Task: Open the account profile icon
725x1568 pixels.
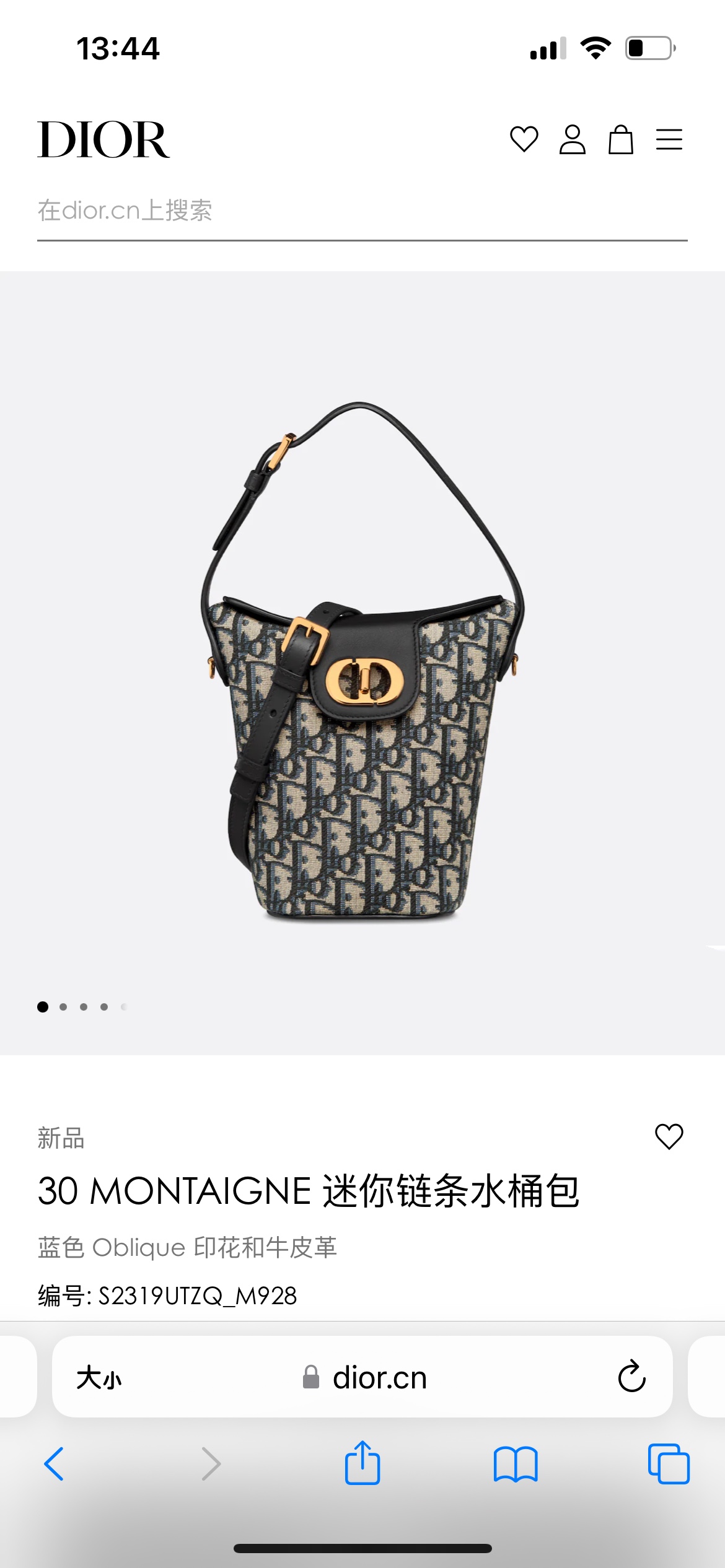Action: 572,139
